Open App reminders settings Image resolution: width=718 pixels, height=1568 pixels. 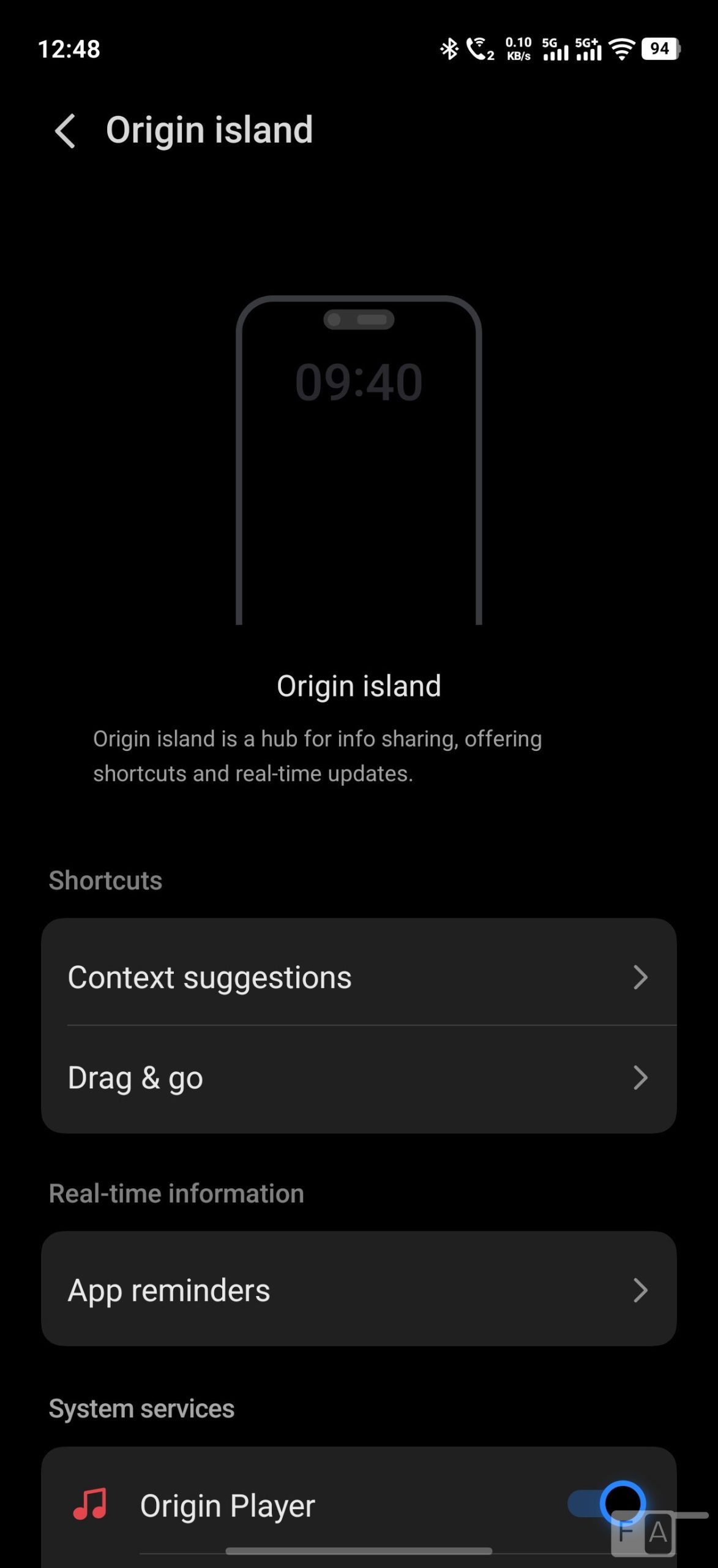(359, 1290)
